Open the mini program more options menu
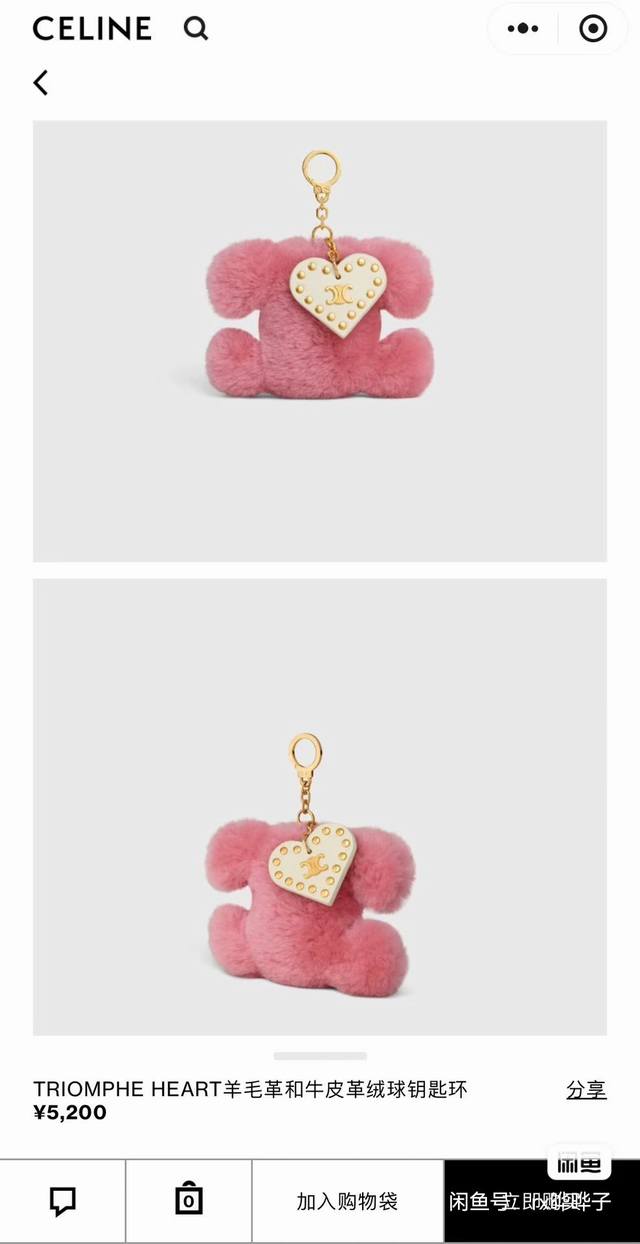 coord(523,29)
